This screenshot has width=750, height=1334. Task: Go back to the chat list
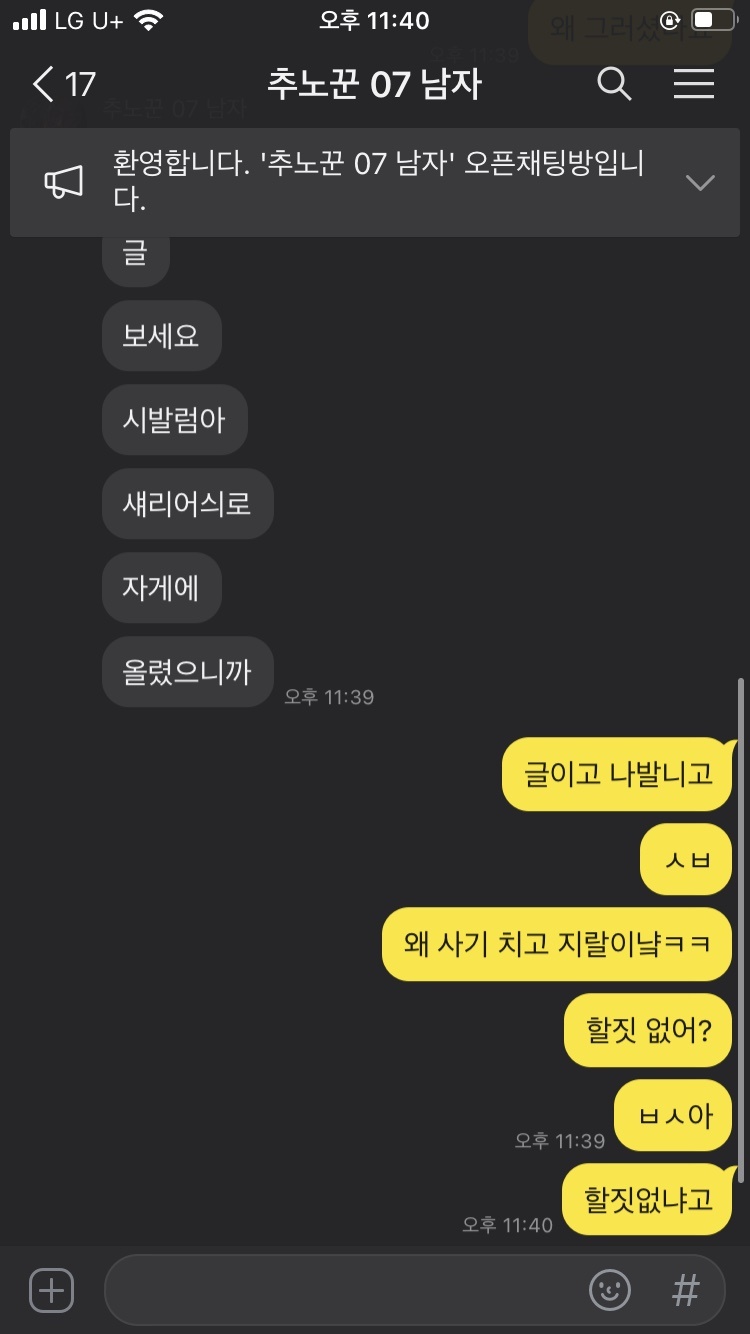point(62,85)
